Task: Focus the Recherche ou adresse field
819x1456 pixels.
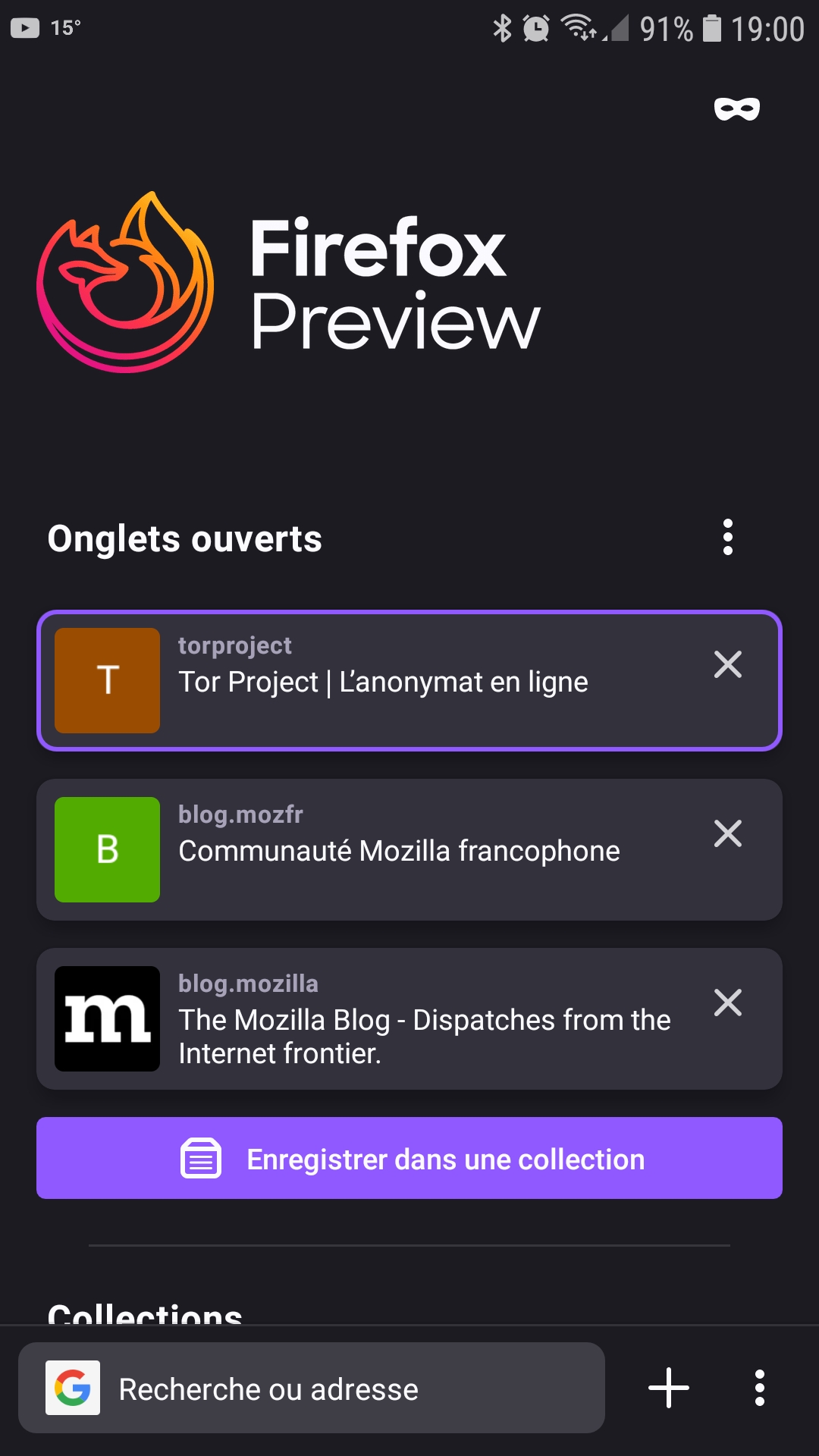Action: coord(312,1388)
